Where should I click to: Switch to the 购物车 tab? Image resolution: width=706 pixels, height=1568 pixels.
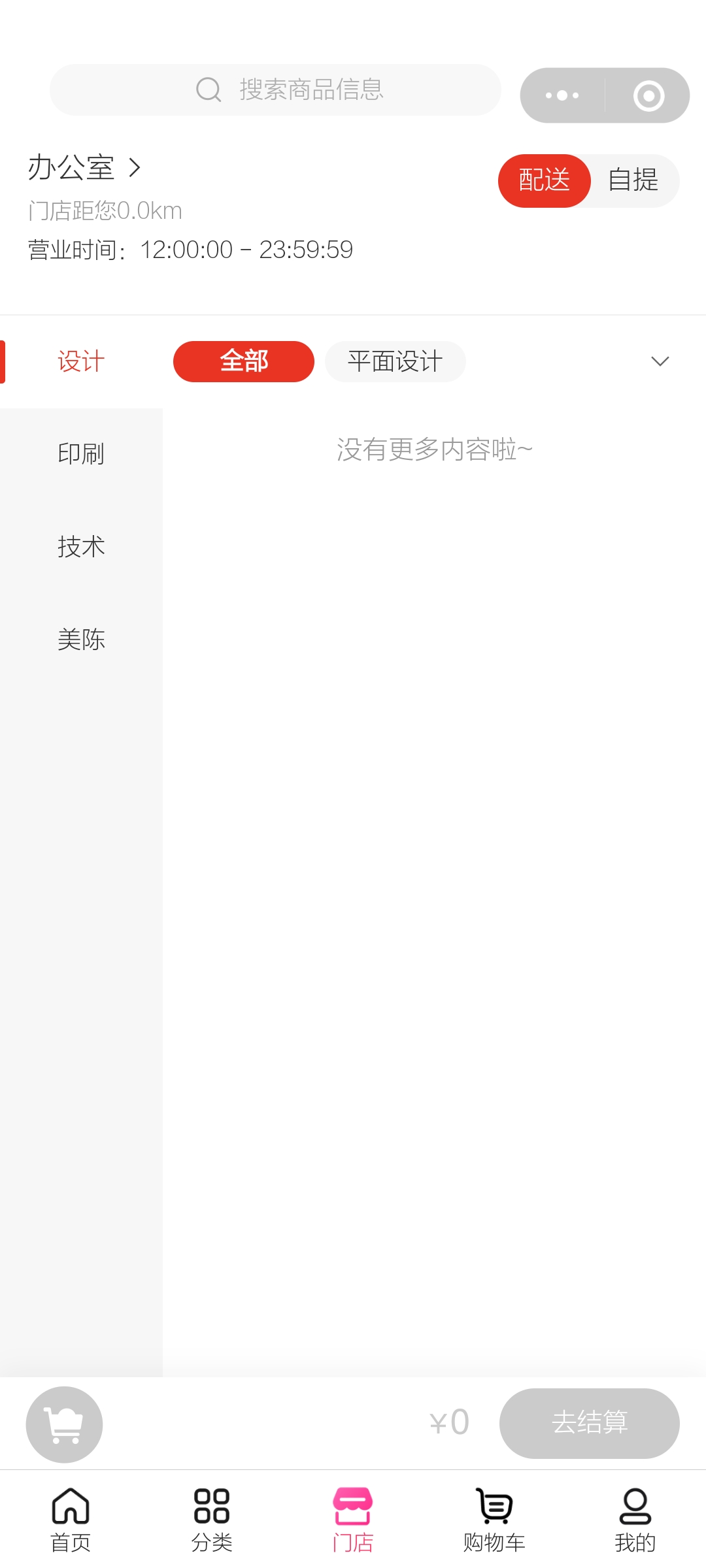(x=494, y=1520)
